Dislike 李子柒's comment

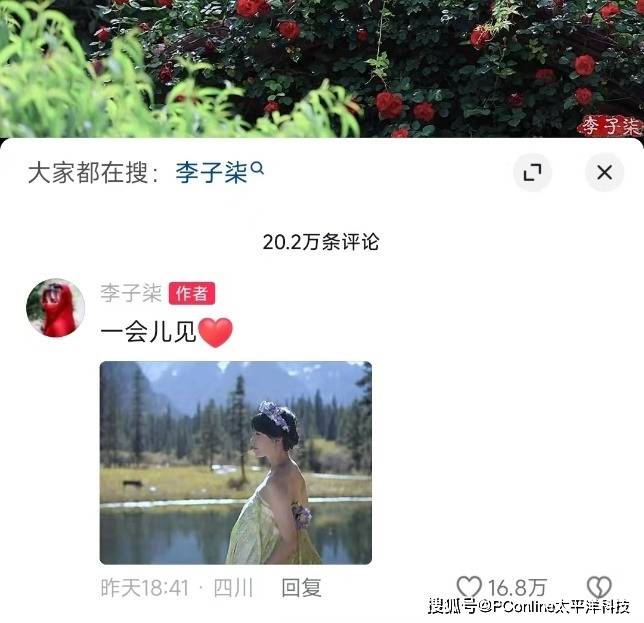coord(598,587)
